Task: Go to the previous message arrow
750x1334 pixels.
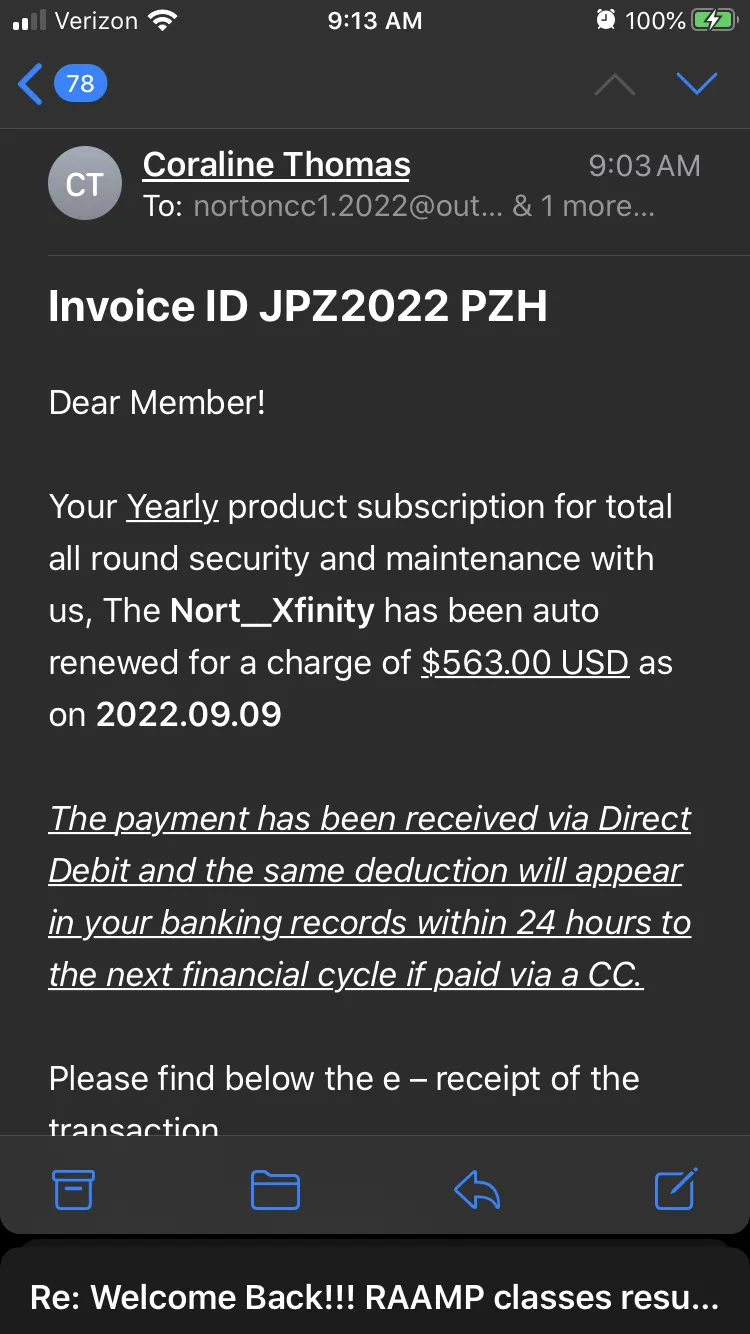Action: pyautogui.click(x=614, y=84)
